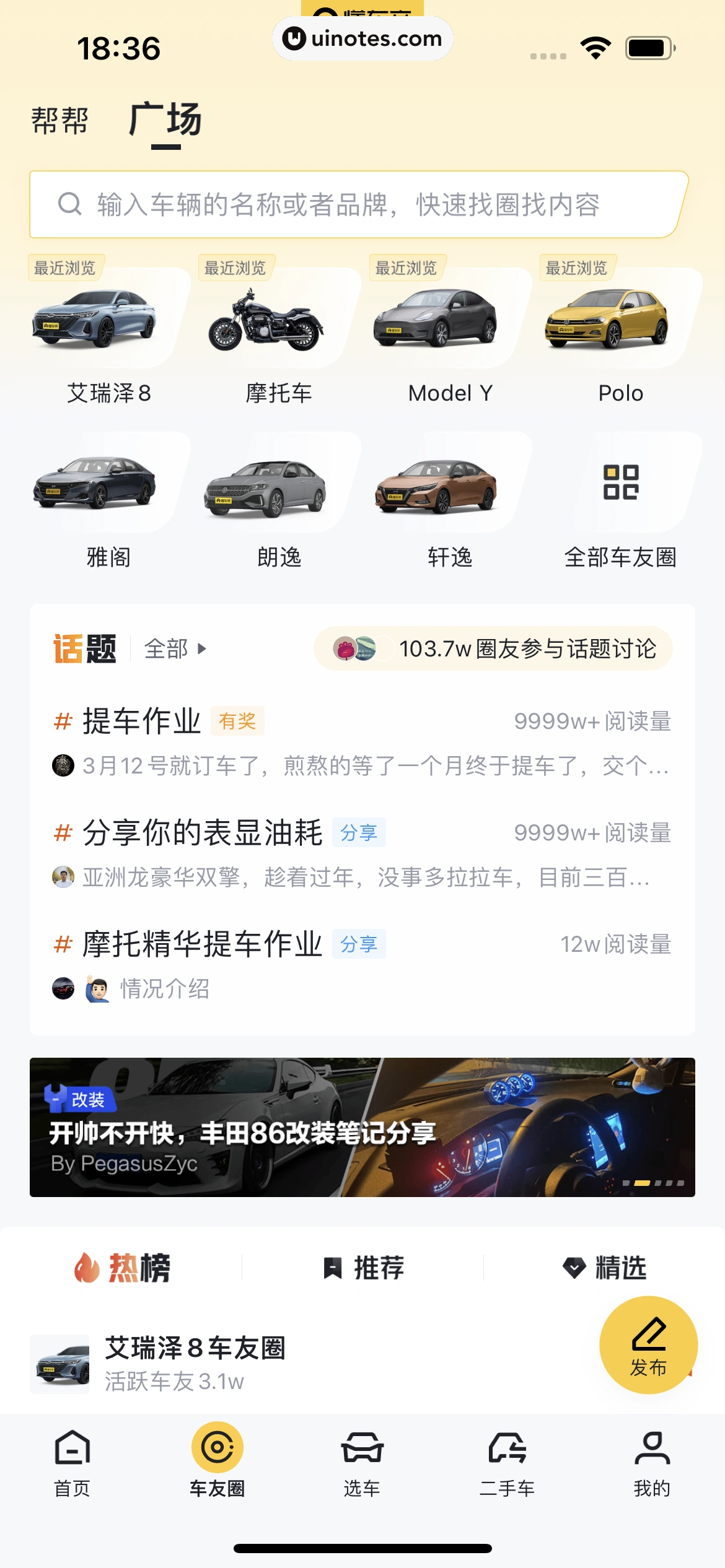725x1568 pixels.
Task: Open the 朗逸 circle
Action: tap(279, 500)
